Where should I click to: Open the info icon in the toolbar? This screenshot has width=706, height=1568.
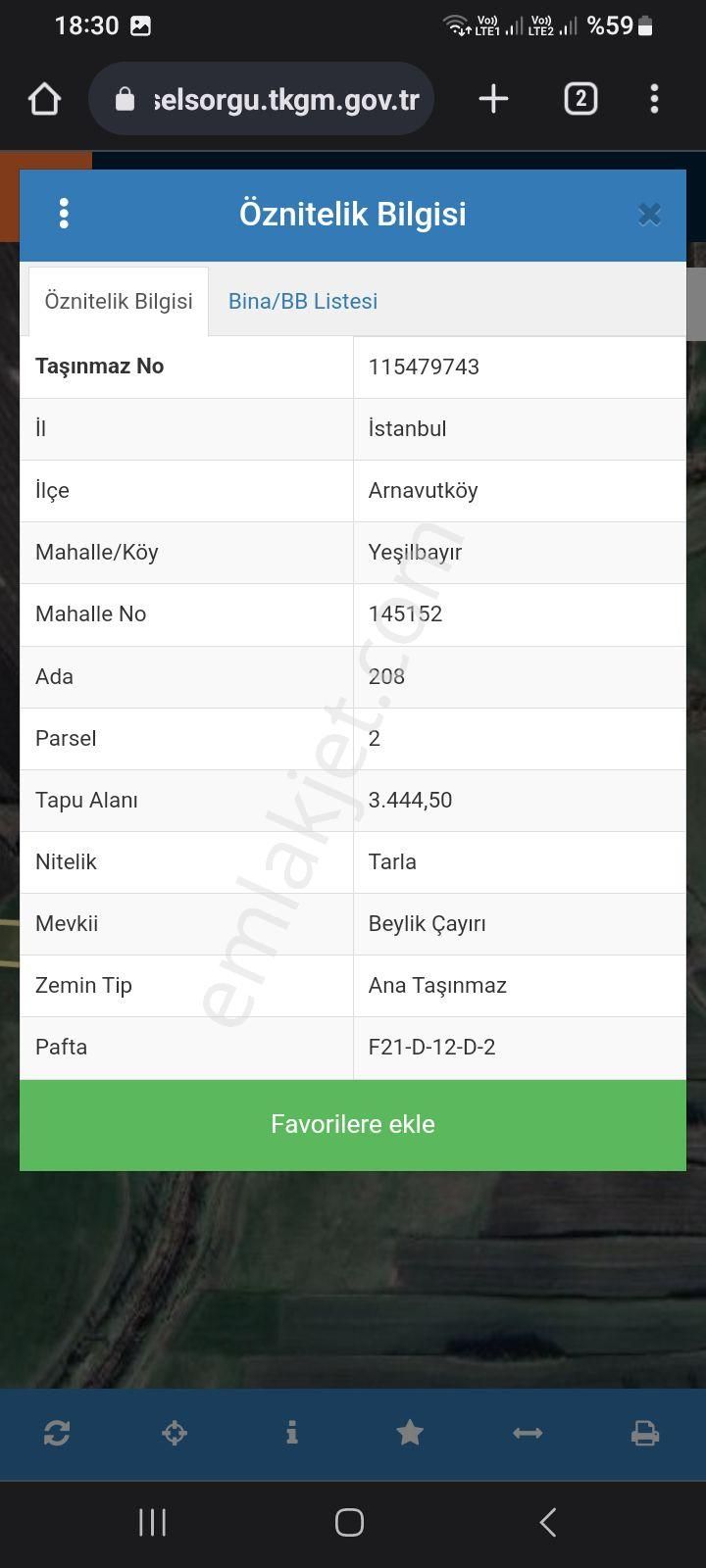tap(291, 1433)
